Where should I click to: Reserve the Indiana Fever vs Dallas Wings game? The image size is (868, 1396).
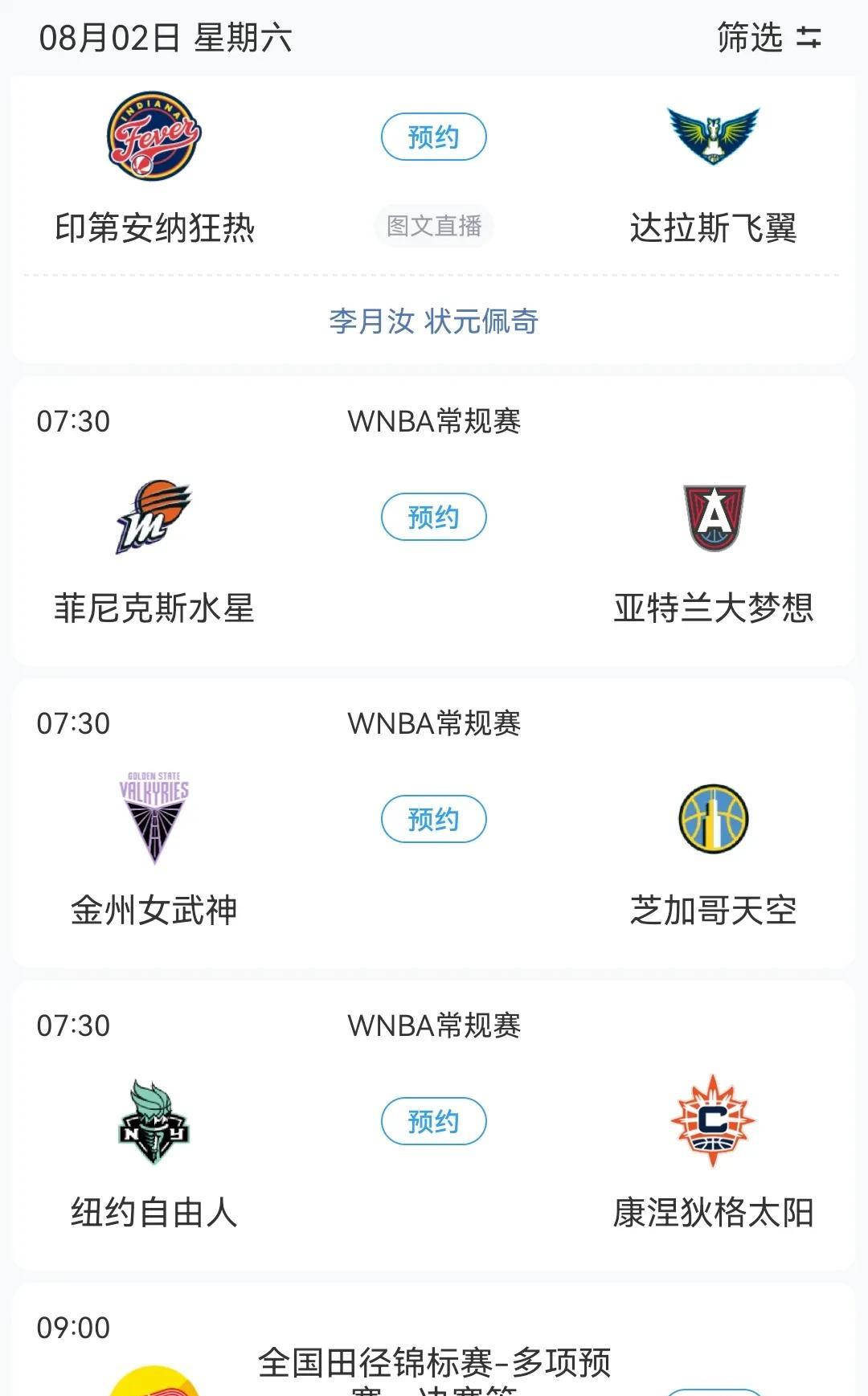433,137
